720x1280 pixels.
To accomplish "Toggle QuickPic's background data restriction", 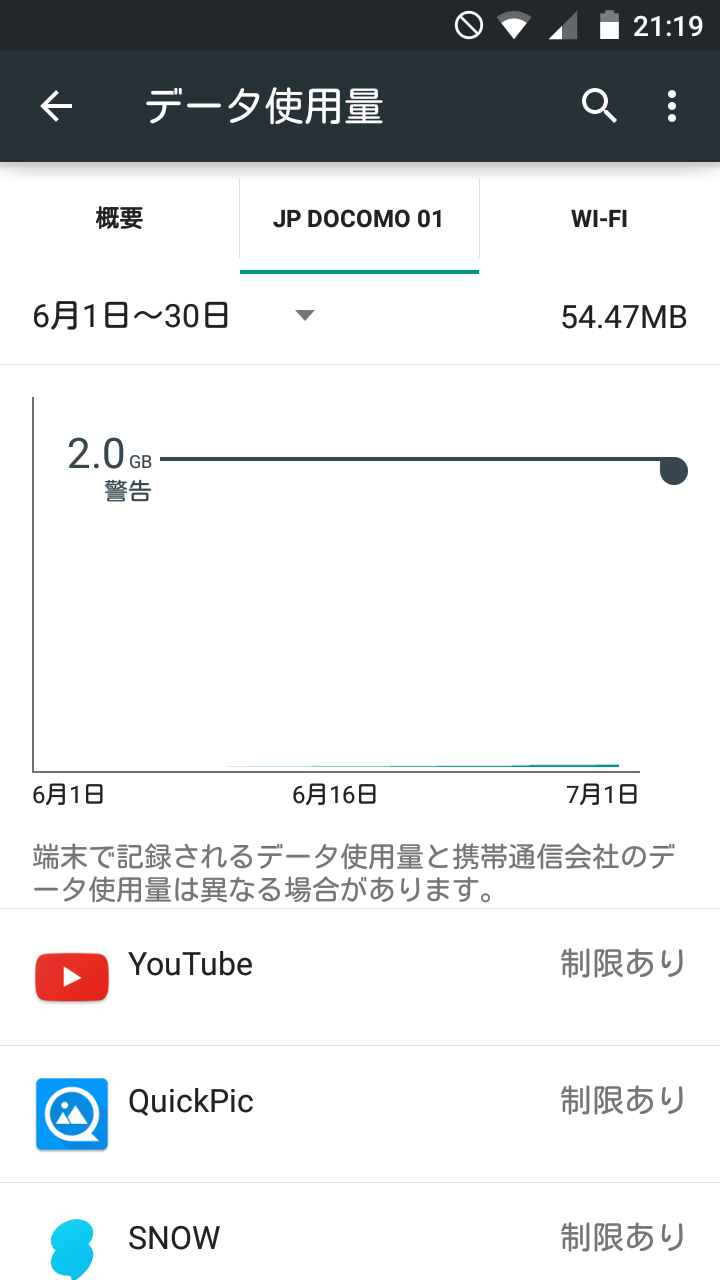I will [x=623, y=1100].
